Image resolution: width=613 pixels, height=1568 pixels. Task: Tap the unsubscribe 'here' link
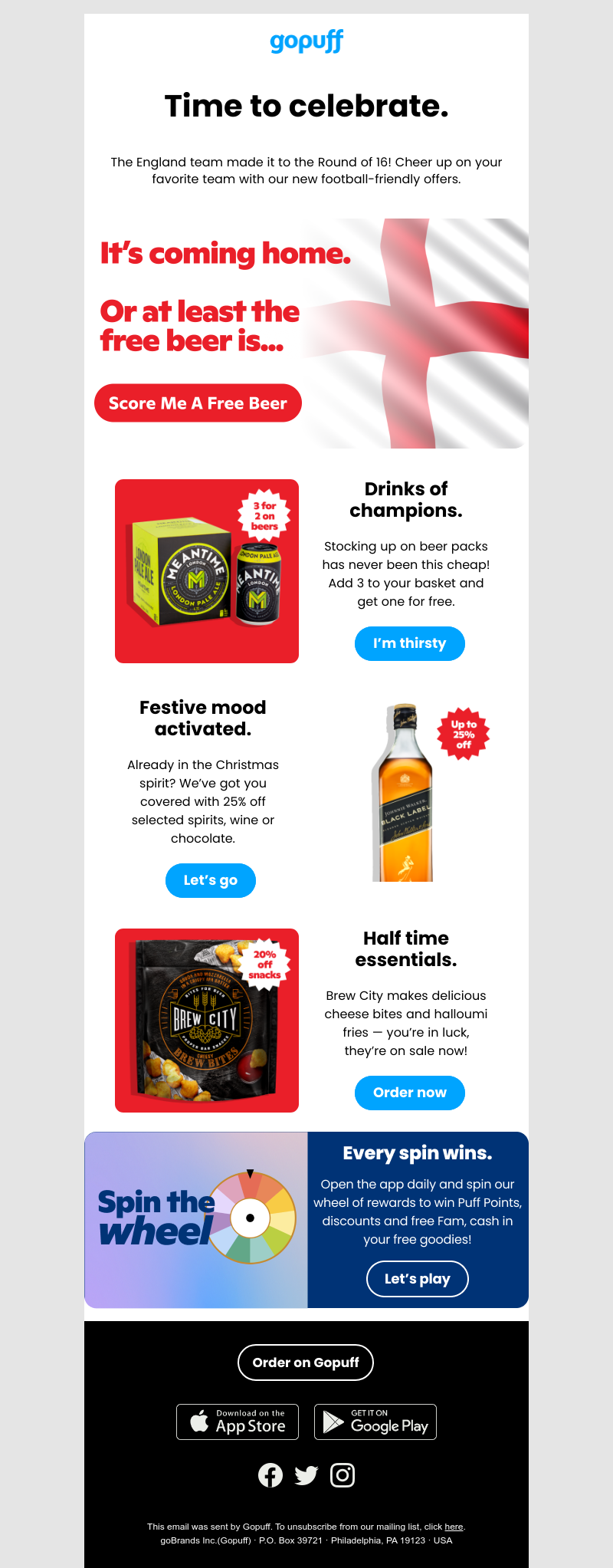coord(454,1527)
